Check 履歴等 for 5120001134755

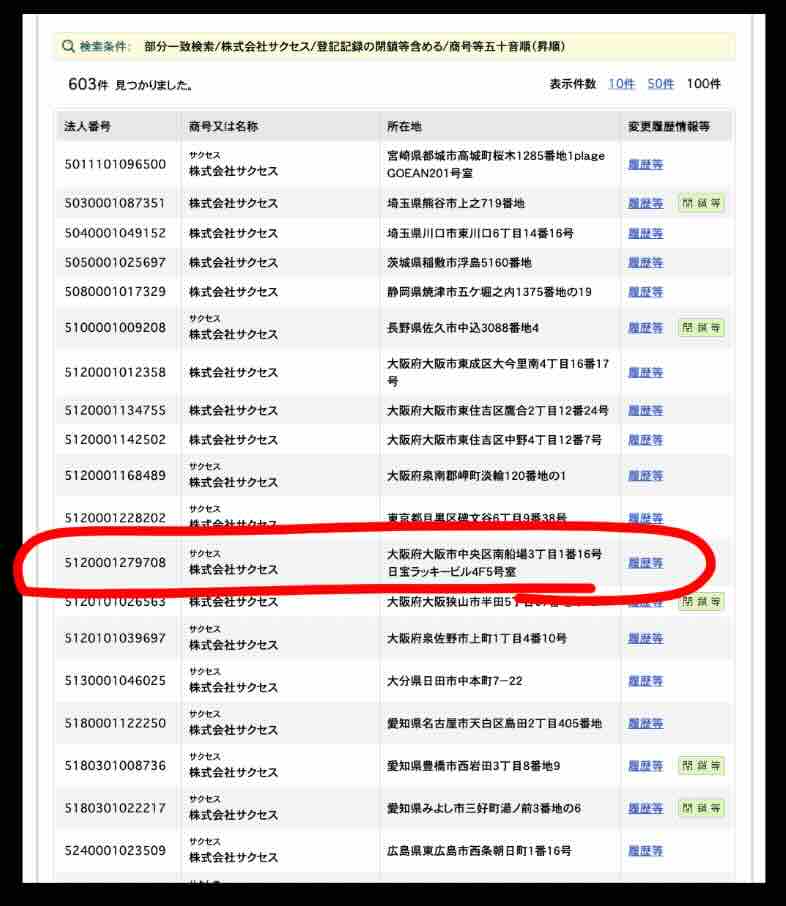pos(645,411)
